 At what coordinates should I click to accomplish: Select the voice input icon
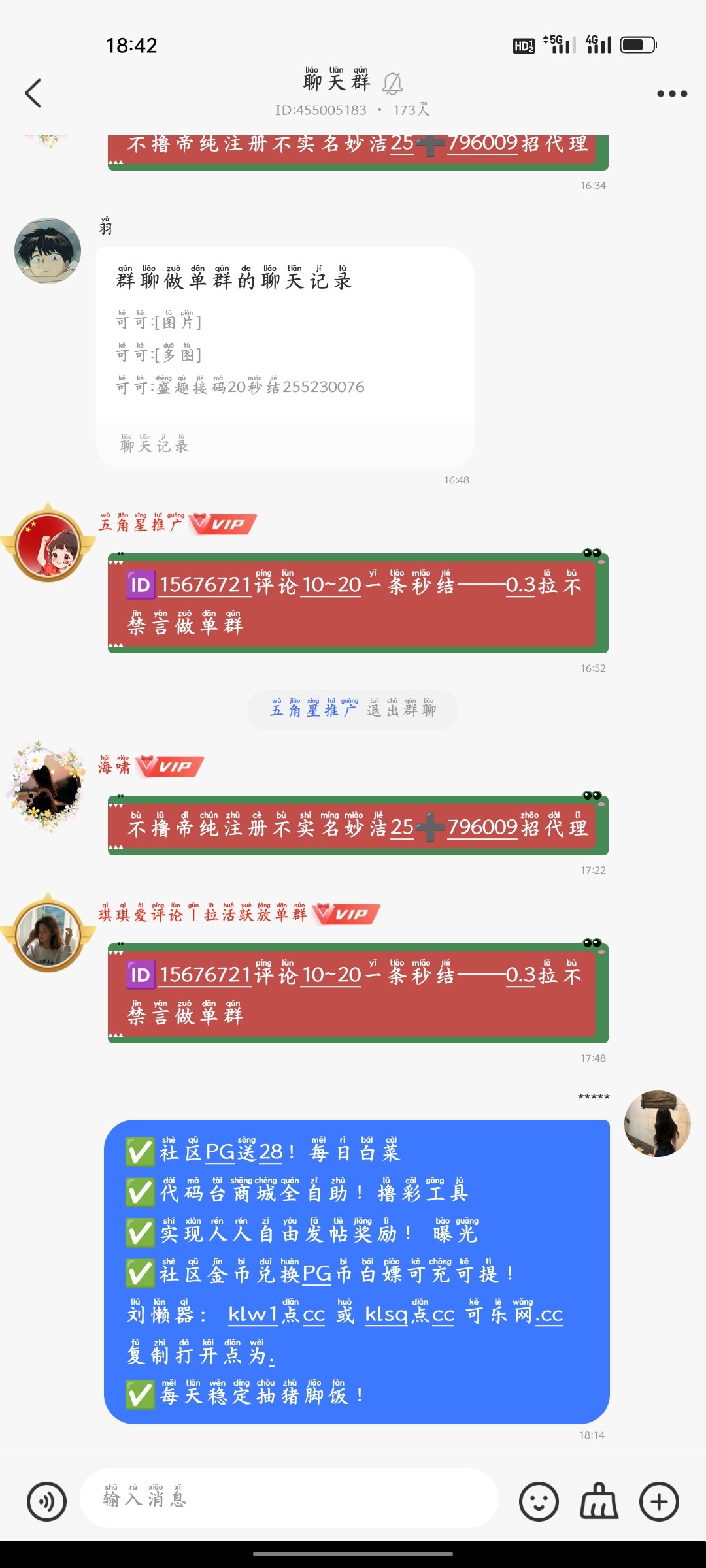46,1500
